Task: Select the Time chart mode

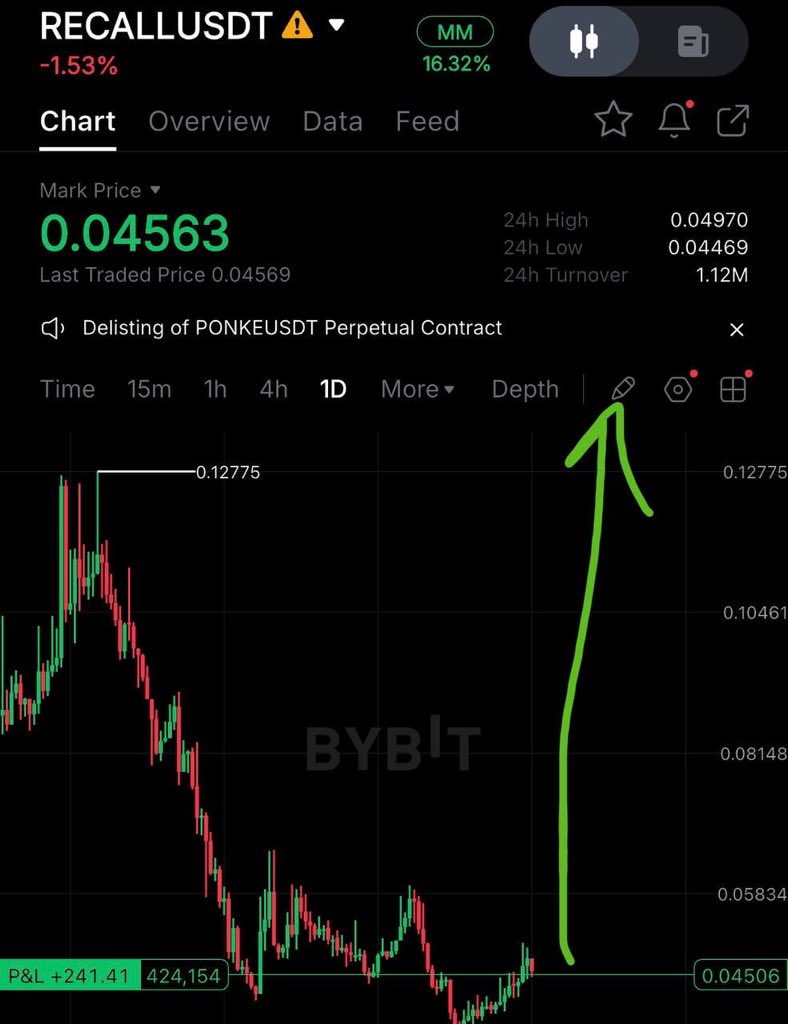Action: coord(67,389)
